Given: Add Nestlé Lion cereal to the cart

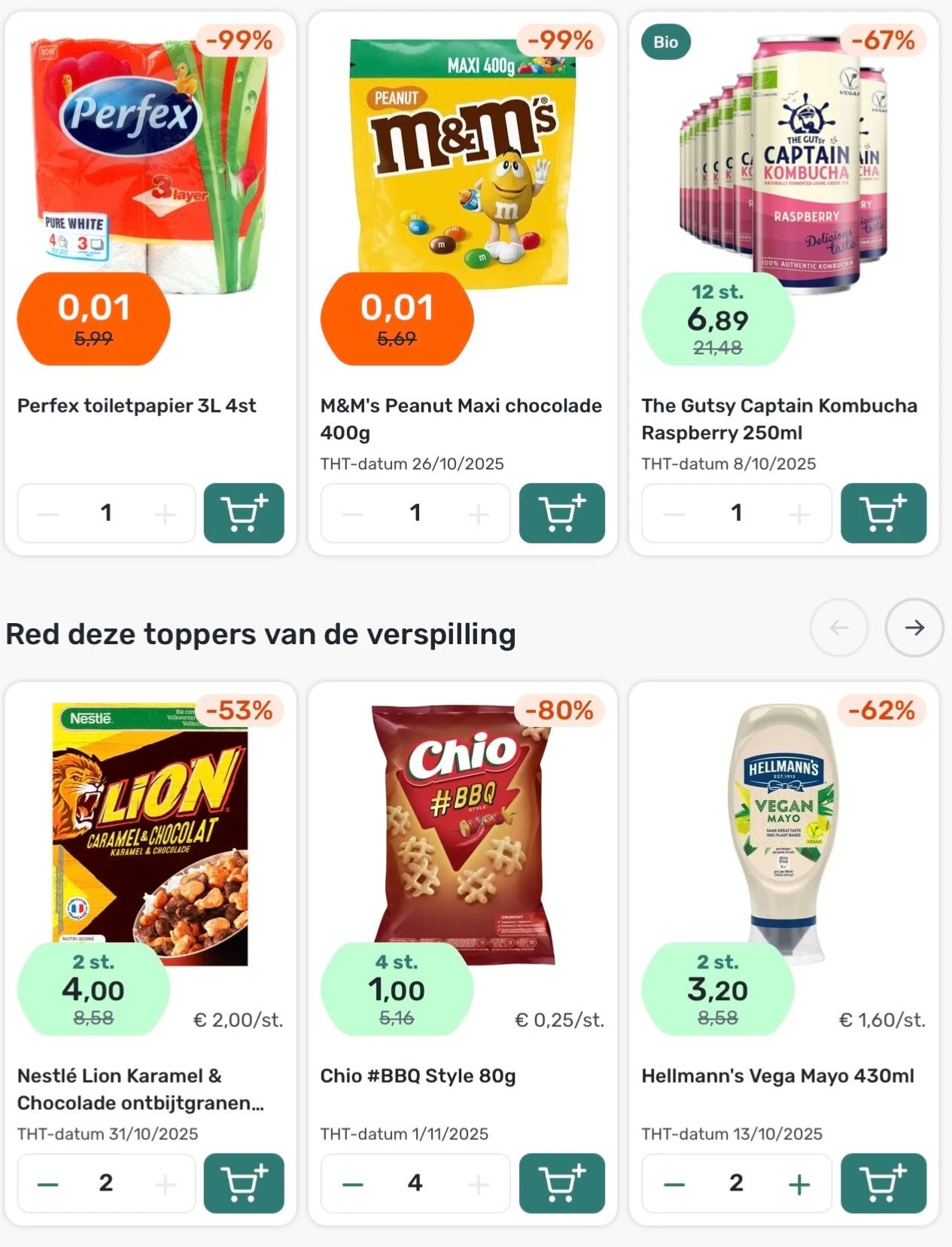Looking at the screenshot, I should [x=243, y=1183].
